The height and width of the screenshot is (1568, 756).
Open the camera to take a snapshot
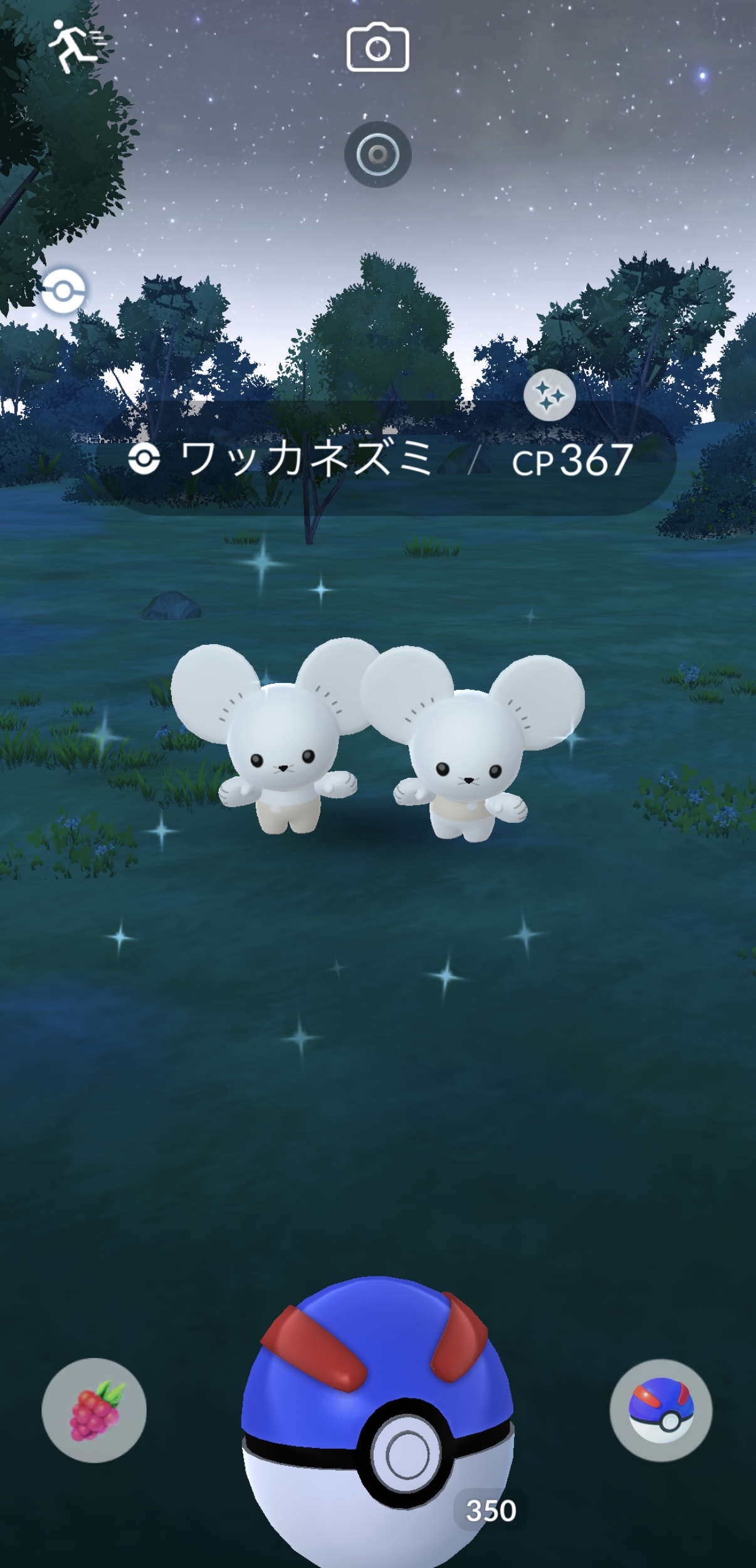(377, 48)
